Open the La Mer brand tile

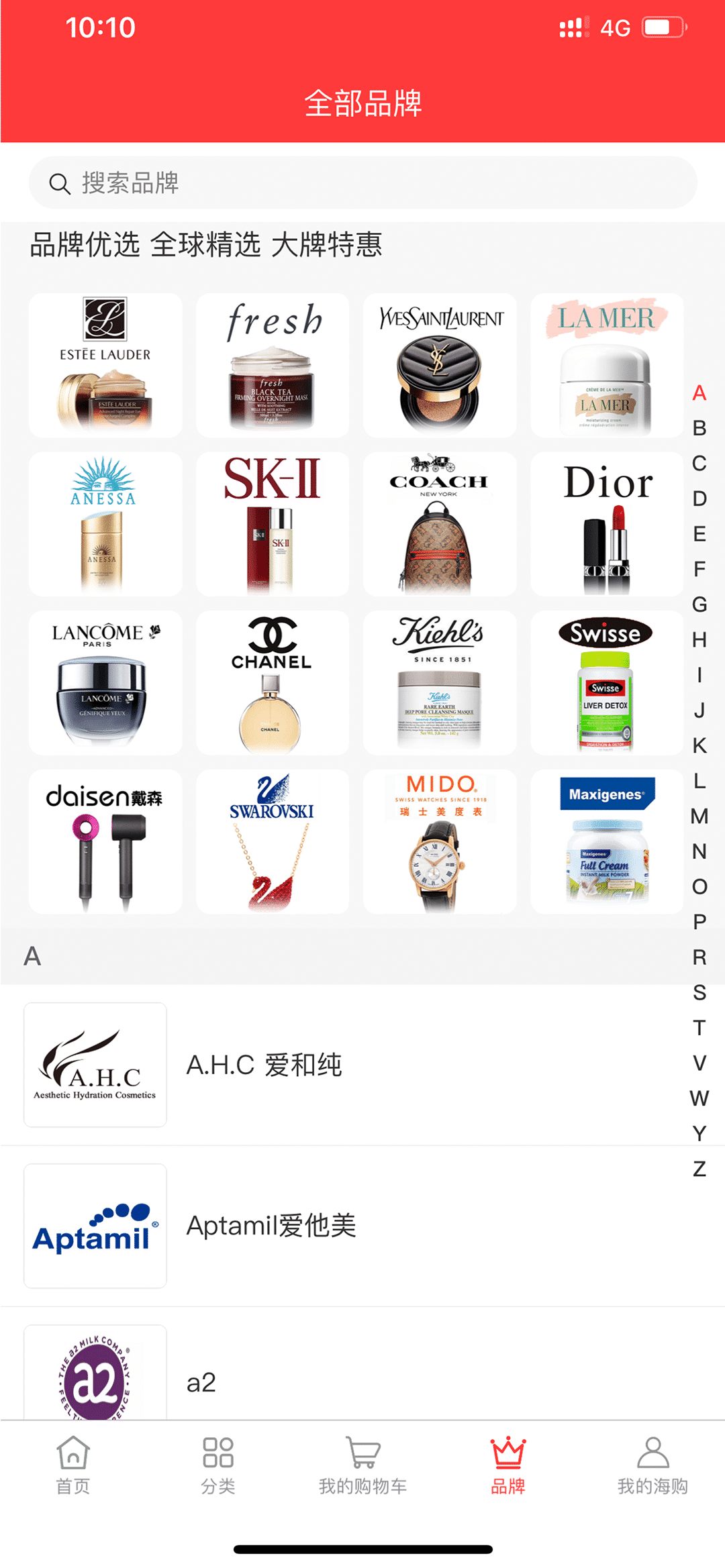[x=607, y=365]
